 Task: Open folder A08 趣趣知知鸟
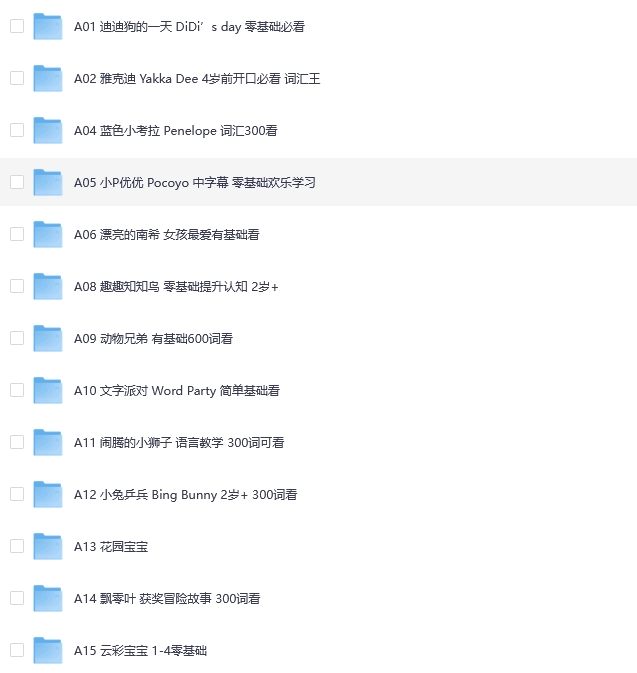(x=175, y=287)
